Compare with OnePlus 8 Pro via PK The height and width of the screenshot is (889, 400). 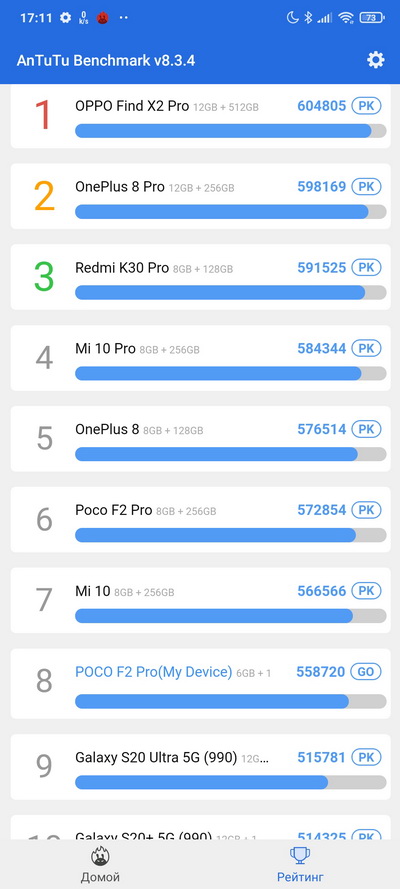(366, 187)
